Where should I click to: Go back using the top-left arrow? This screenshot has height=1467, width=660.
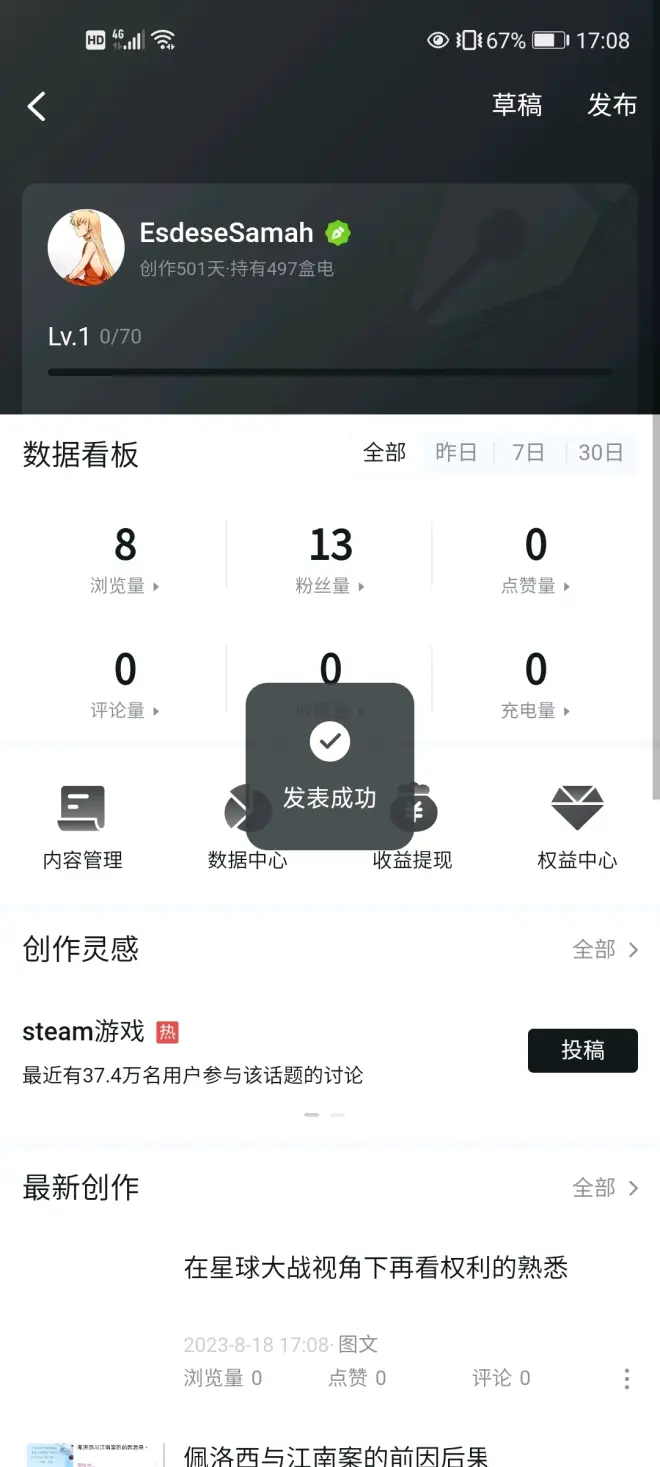pos(37,106)
